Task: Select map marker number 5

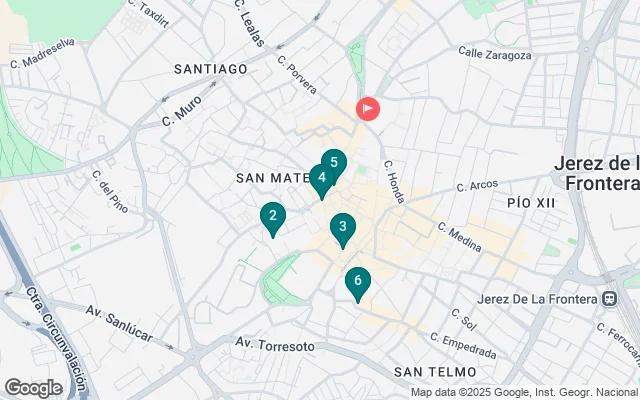Action: pos(334,162)
